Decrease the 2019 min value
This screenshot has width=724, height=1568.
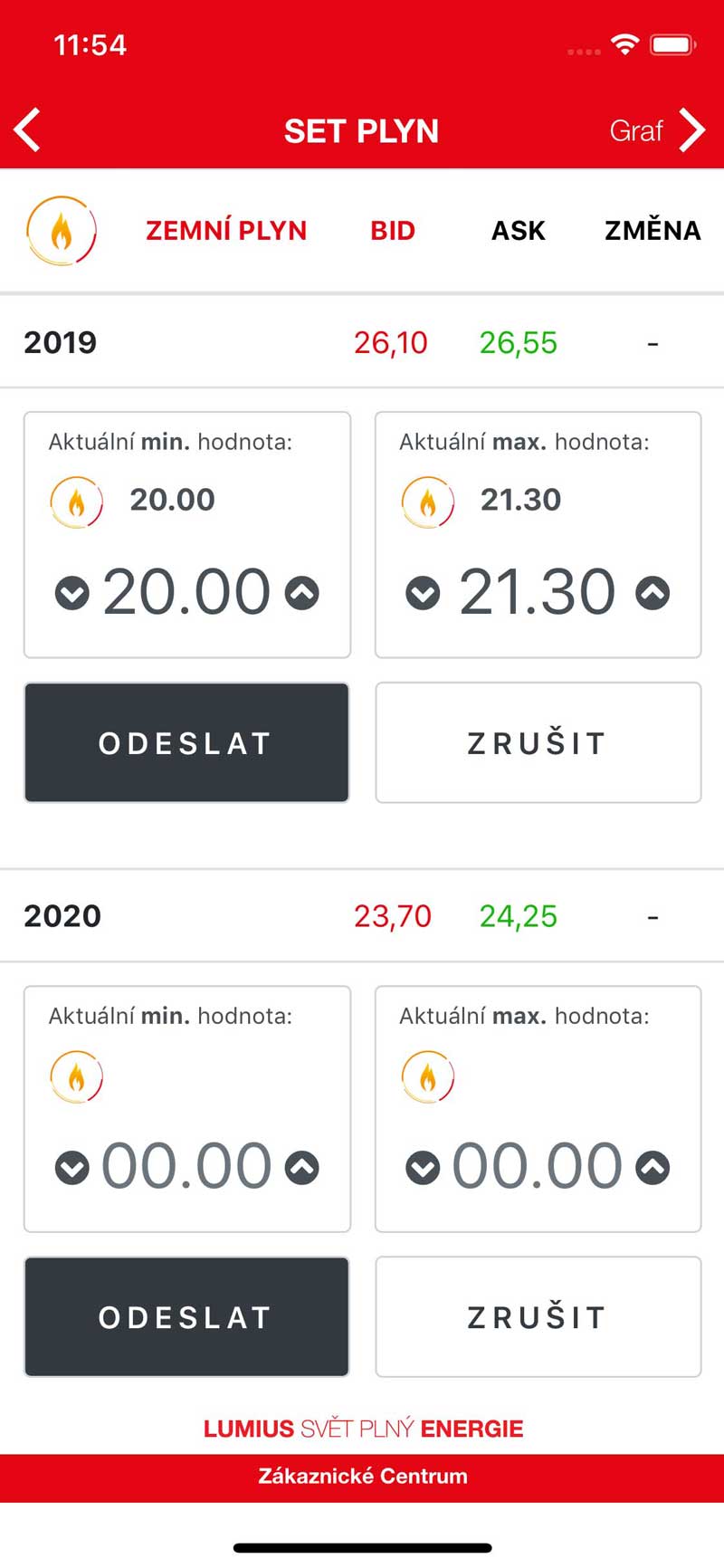[72, 594]
